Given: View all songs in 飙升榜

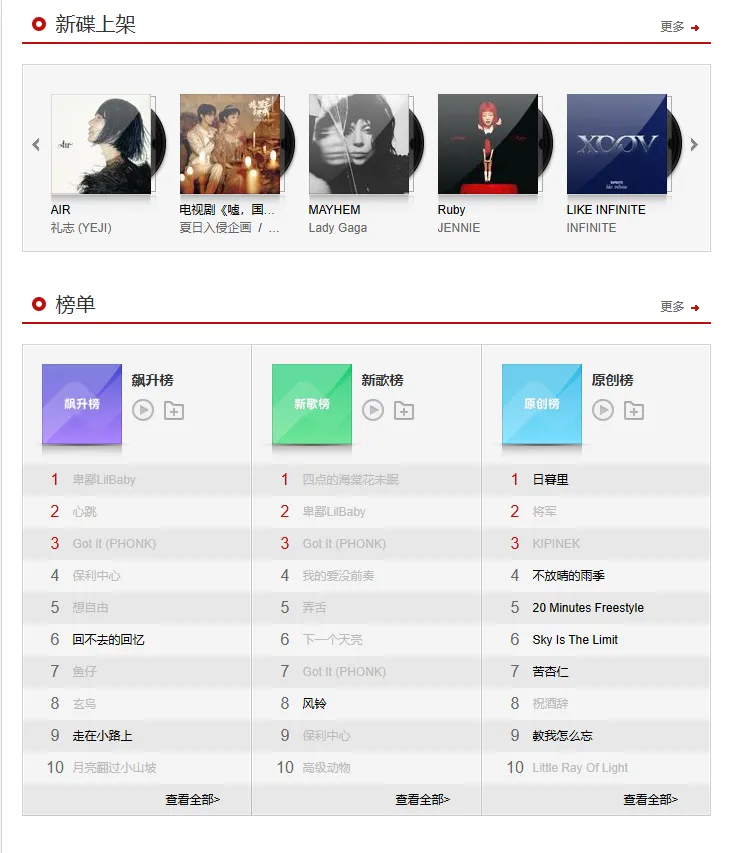Looking at the screenshot, I should click(x=193, y=800).
